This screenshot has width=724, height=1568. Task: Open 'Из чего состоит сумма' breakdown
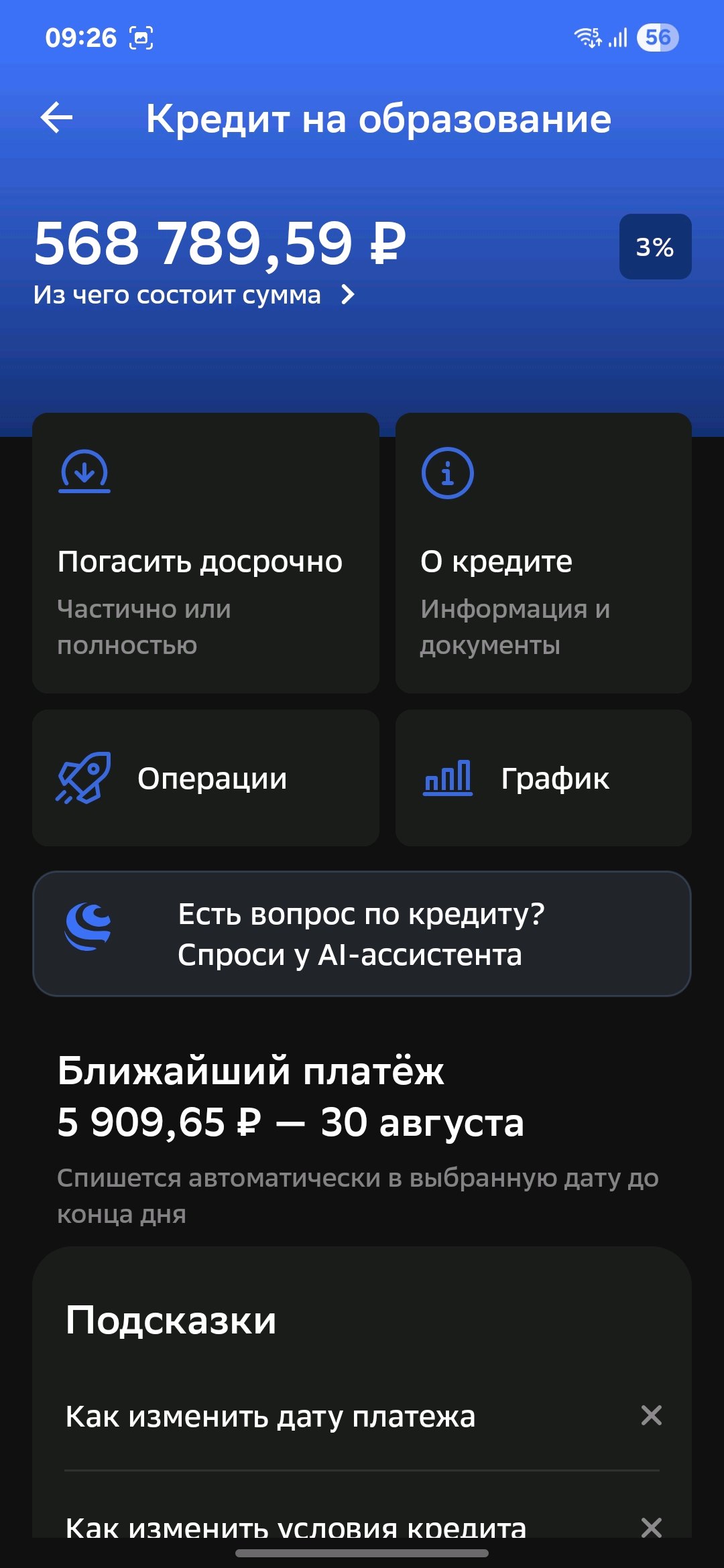194,295
